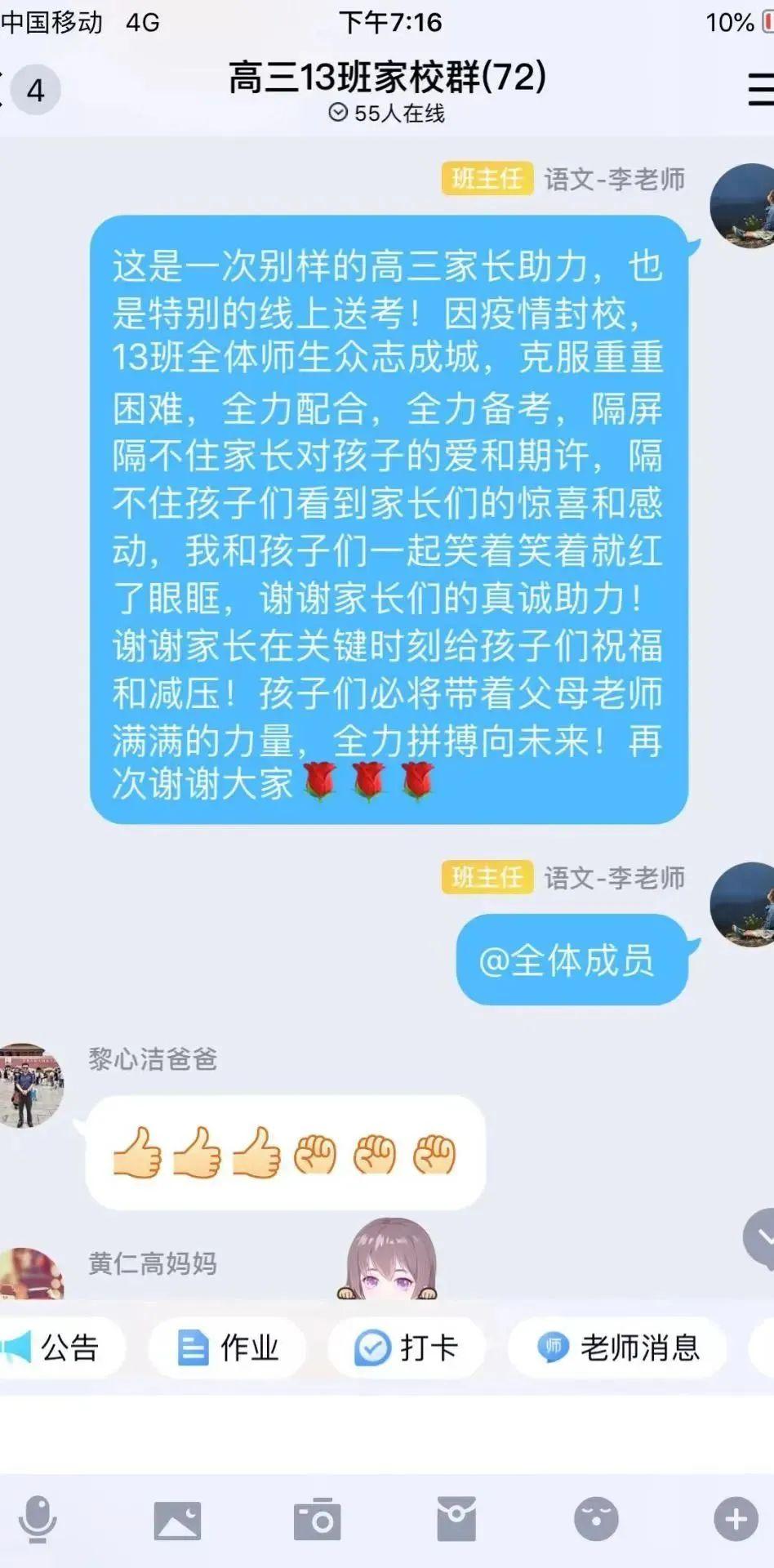Jump to the latest messages
Image resolution: width=774 pixels, height=1568 pixels.
click(x=761, y=1238)
